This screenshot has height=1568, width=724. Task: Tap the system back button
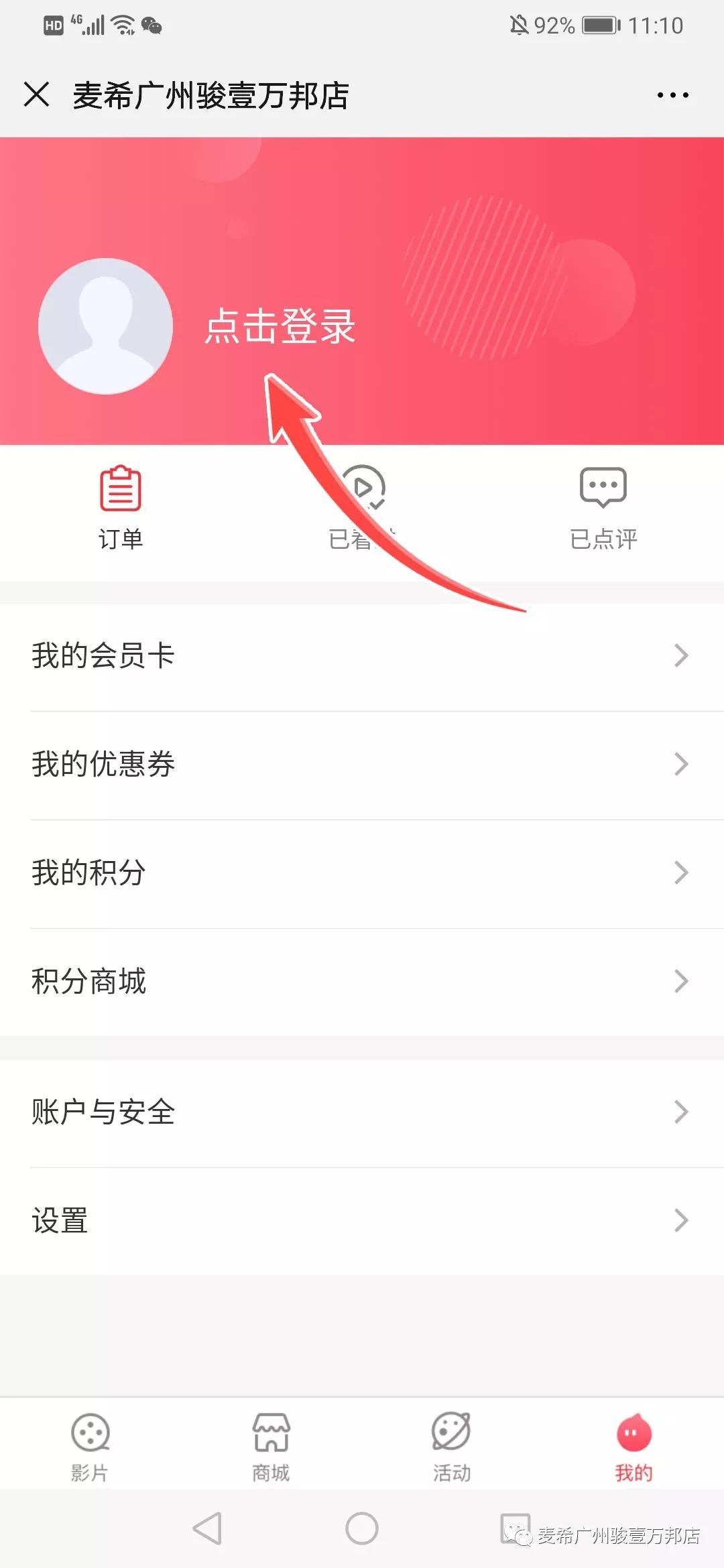click(207, 1528)
